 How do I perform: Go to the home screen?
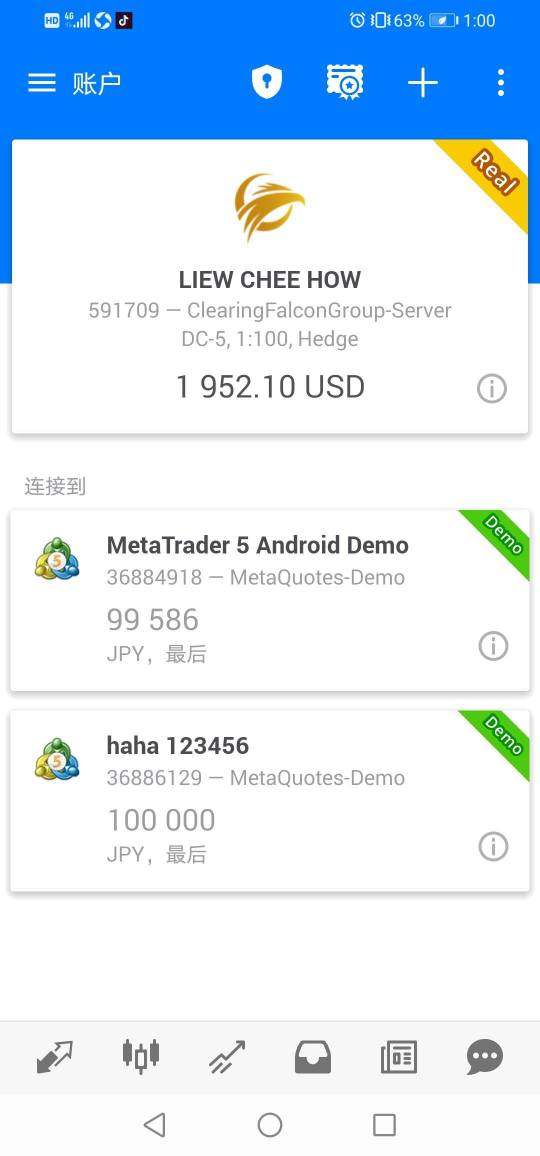[x=270, y=1125]
